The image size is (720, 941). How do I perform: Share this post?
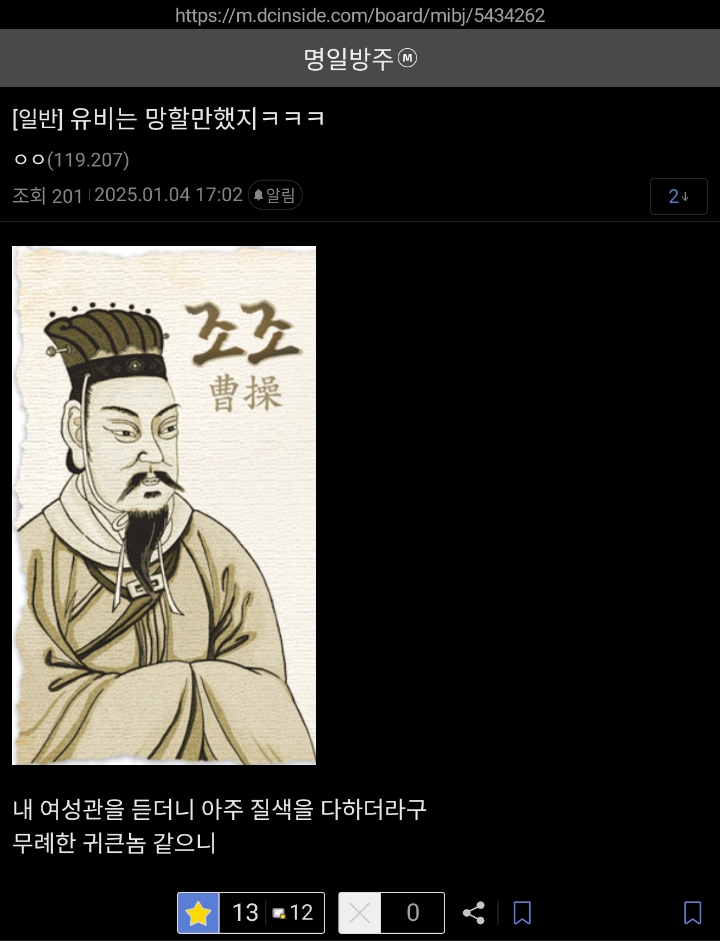click(x=474, y=913)
